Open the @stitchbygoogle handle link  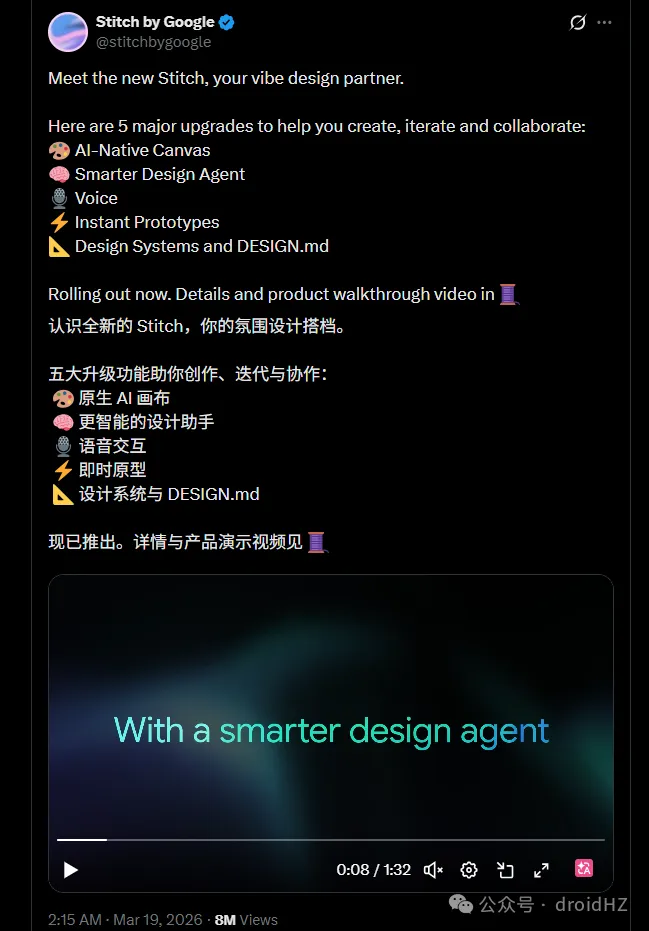[153, 42]
